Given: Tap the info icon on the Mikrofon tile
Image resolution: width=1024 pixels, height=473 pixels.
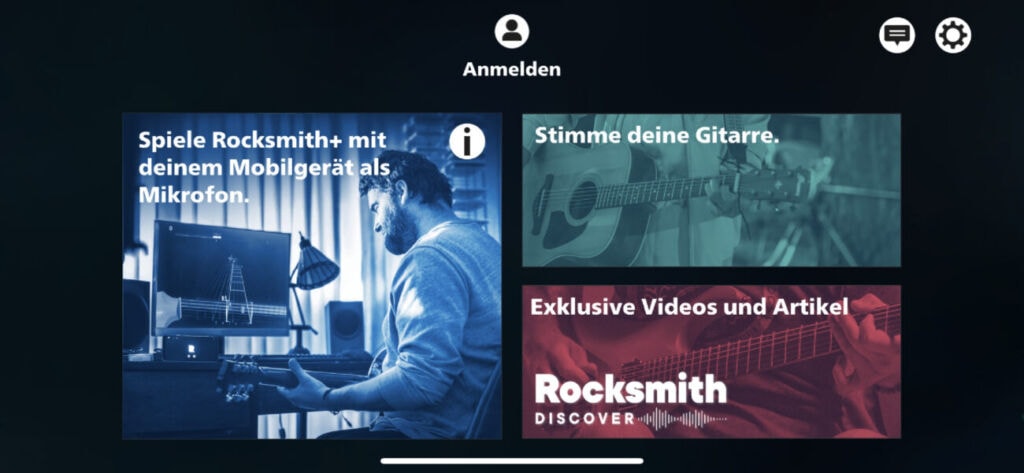Looking at the screenshot, I should (467, 142).
